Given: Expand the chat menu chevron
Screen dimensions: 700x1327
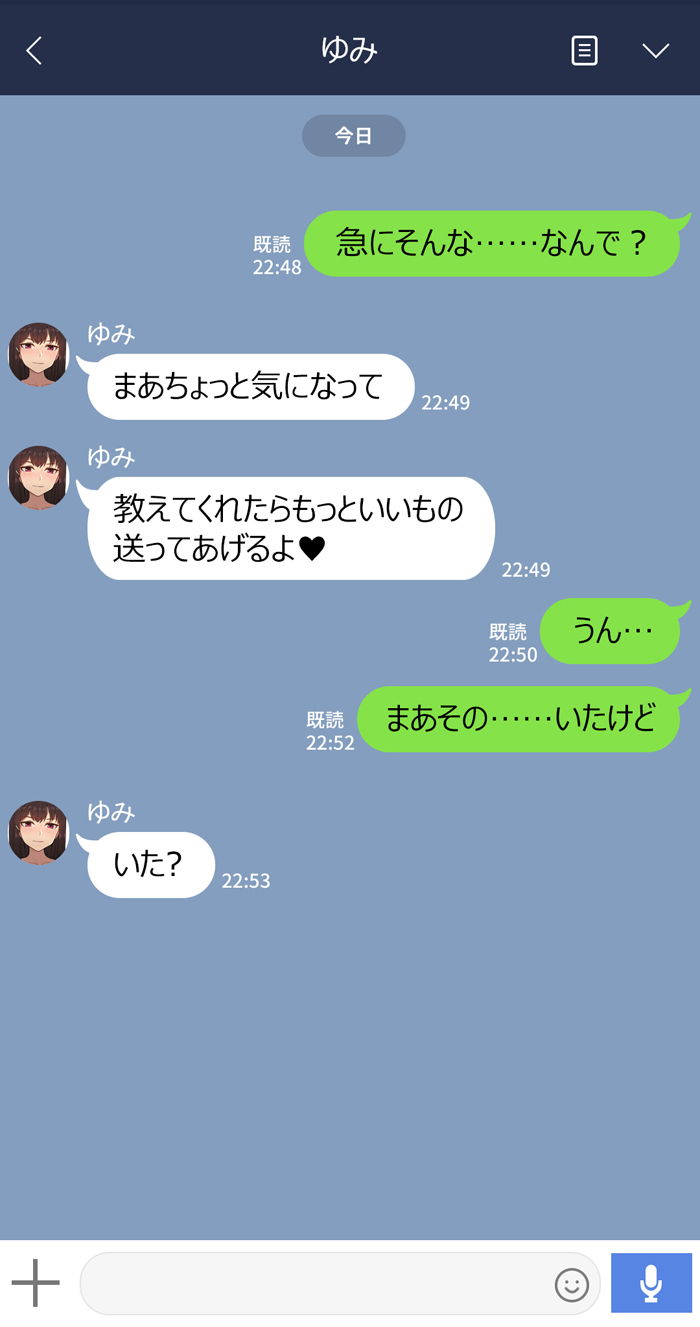Looking at the screenshot, I should coord(655,51).
